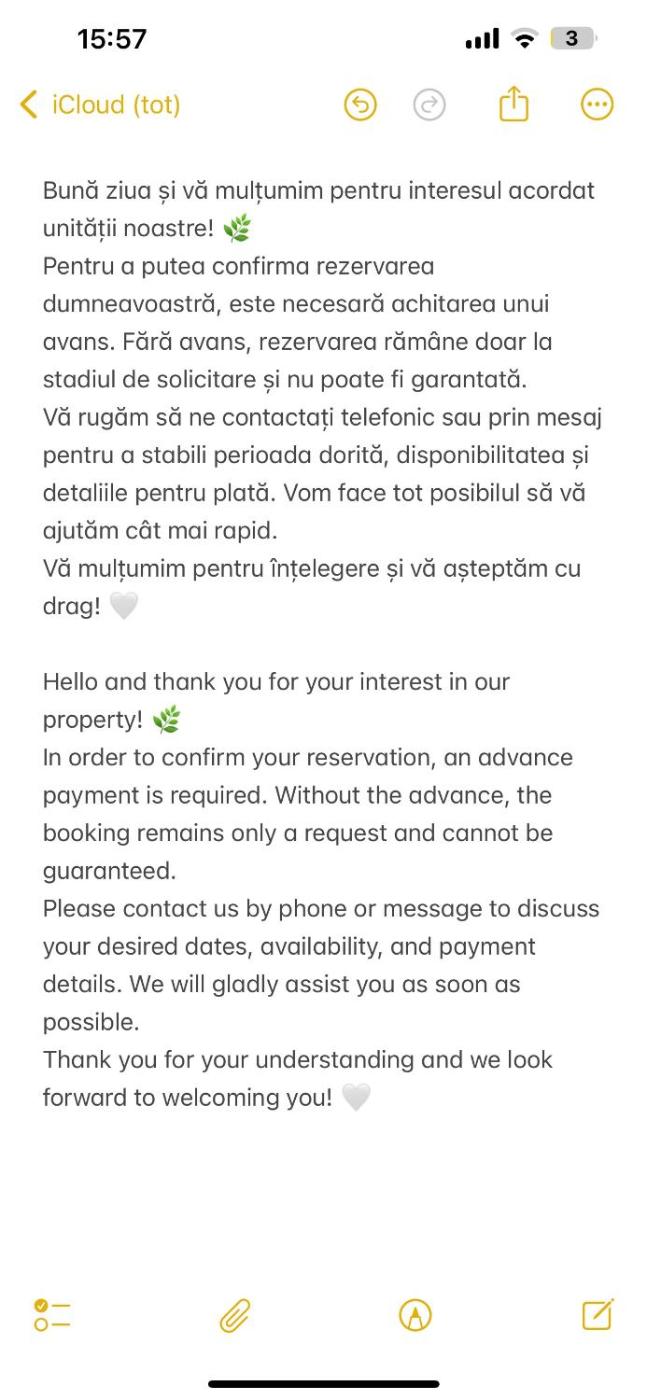Image resolution: width=647 pixels, height=1400 pixels.
Task: Open the markup pen tool
Action: pyautogui.click(x=415, y=1315)
